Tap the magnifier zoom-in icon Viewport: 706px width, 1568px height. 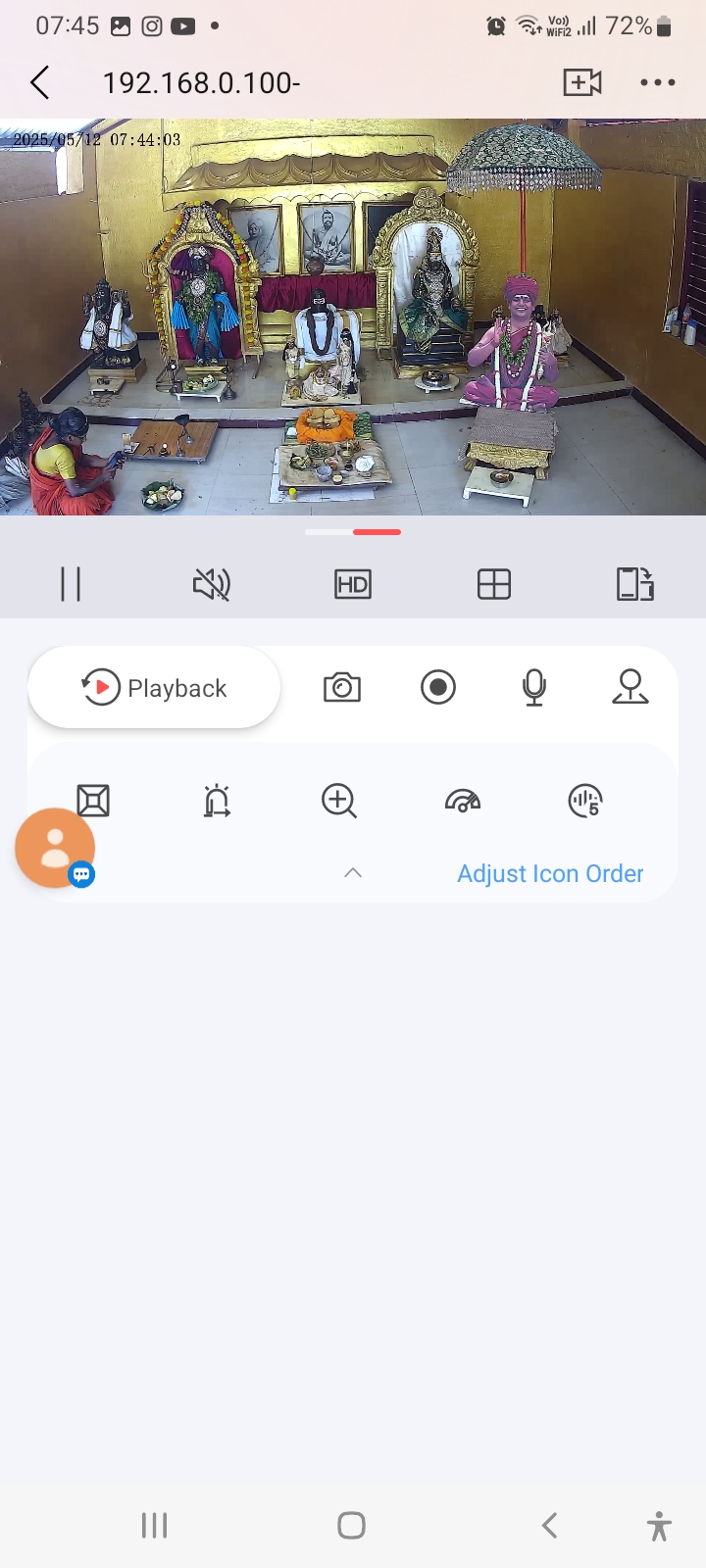339,802
